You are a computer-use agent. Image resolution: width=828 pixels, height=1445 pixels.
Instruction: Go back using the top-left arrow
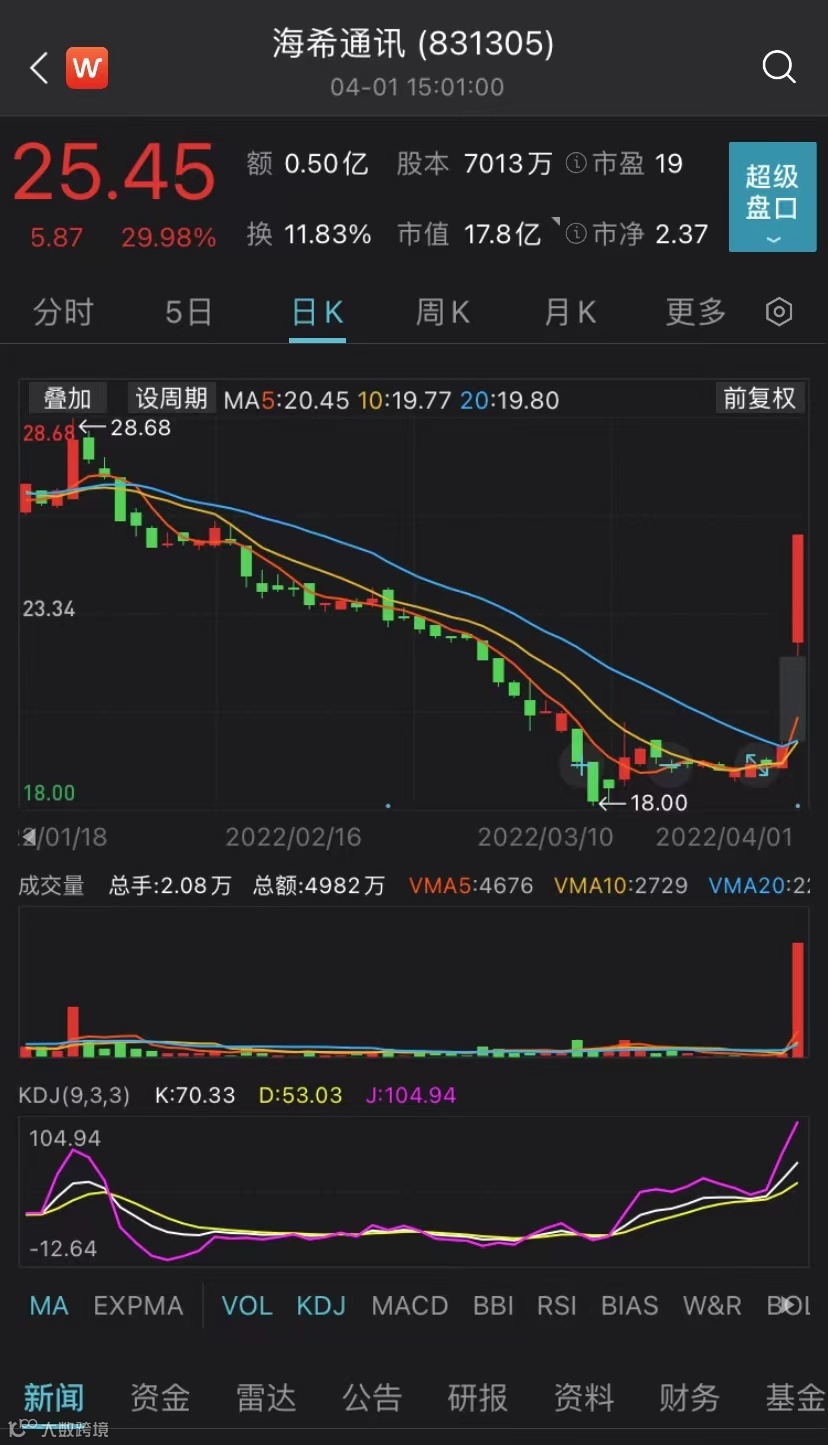39,68
